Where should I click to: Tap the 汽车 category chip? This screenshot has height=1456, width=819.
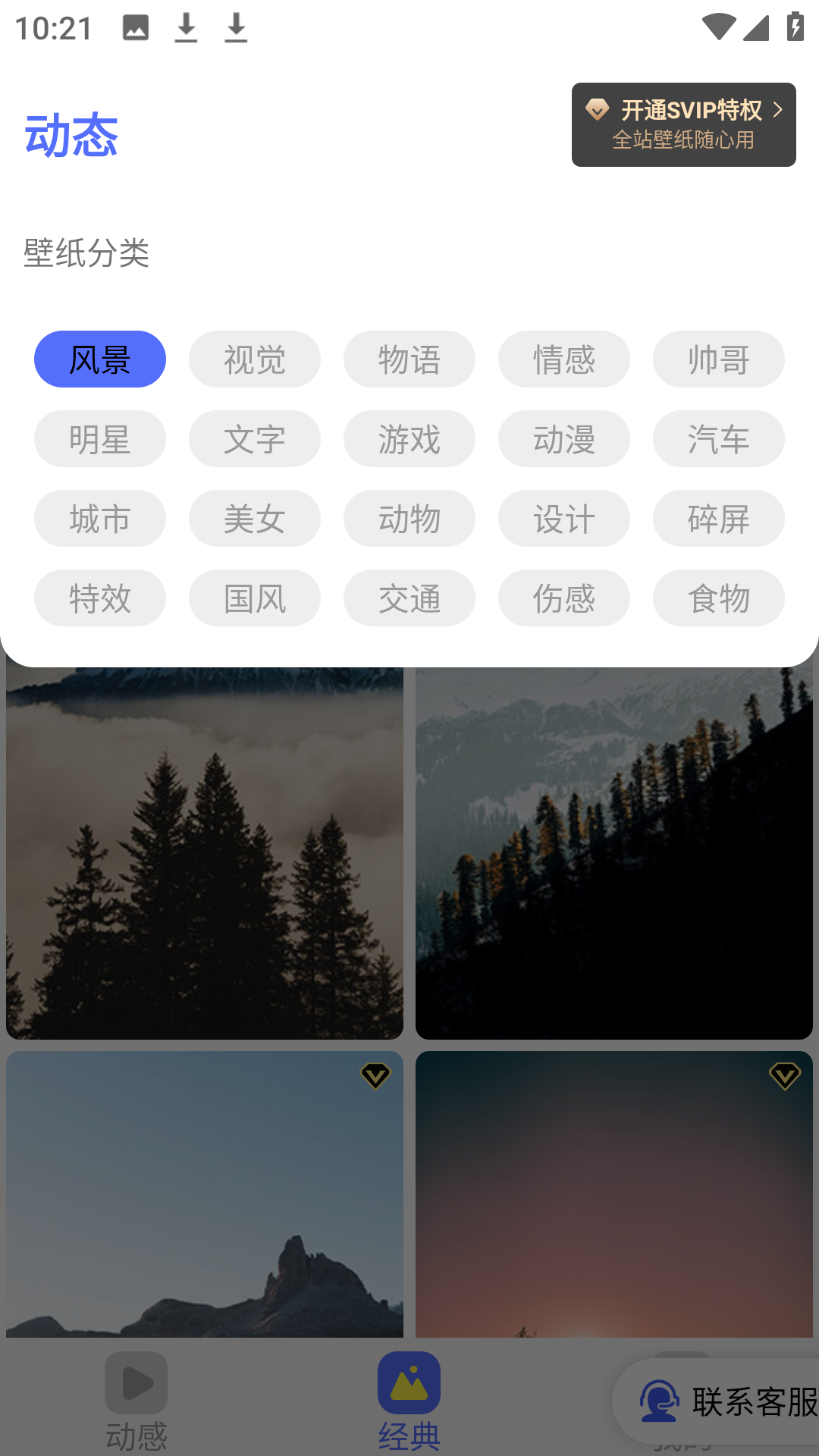click(x=719, y=439)
